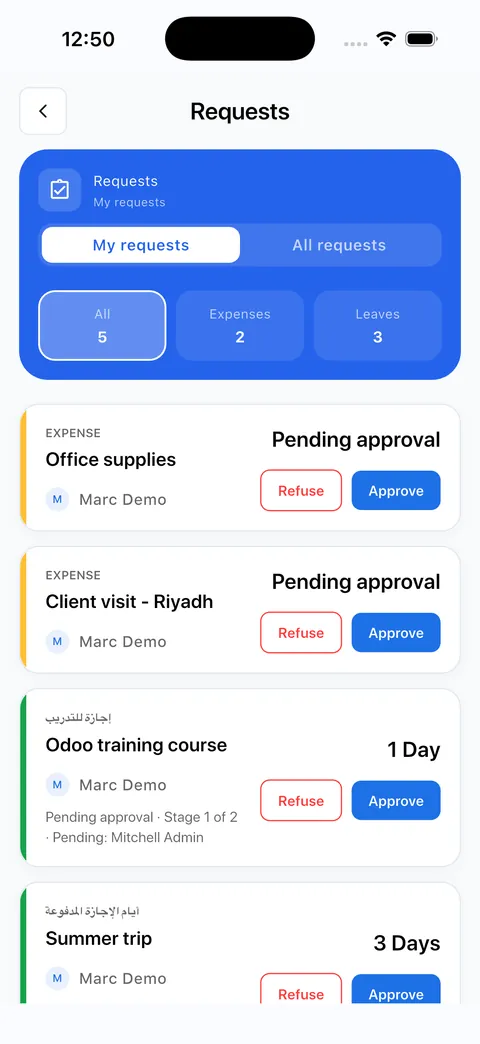Screen dimensions: 480x1044
Task: Go back using the arrow button
Action: [x=43, y=111]
